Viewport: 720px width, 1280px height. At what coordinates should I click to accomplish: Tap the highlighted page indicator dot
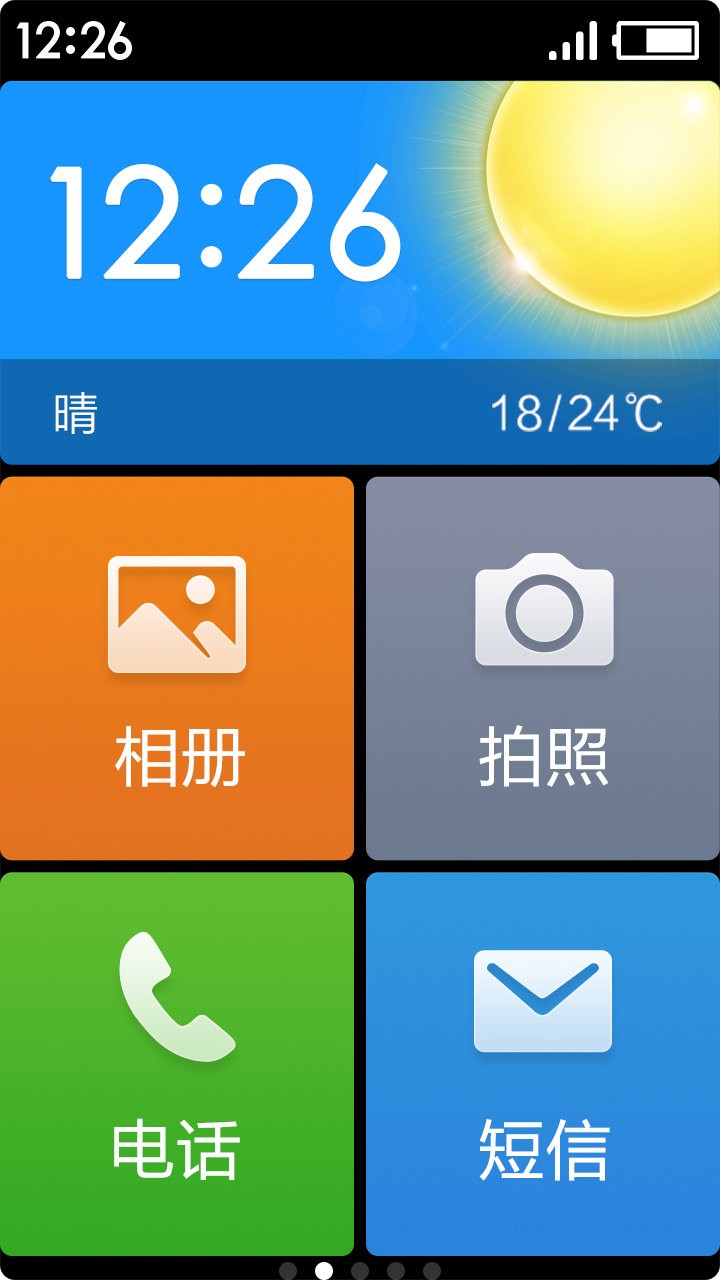coord(324,1268)
